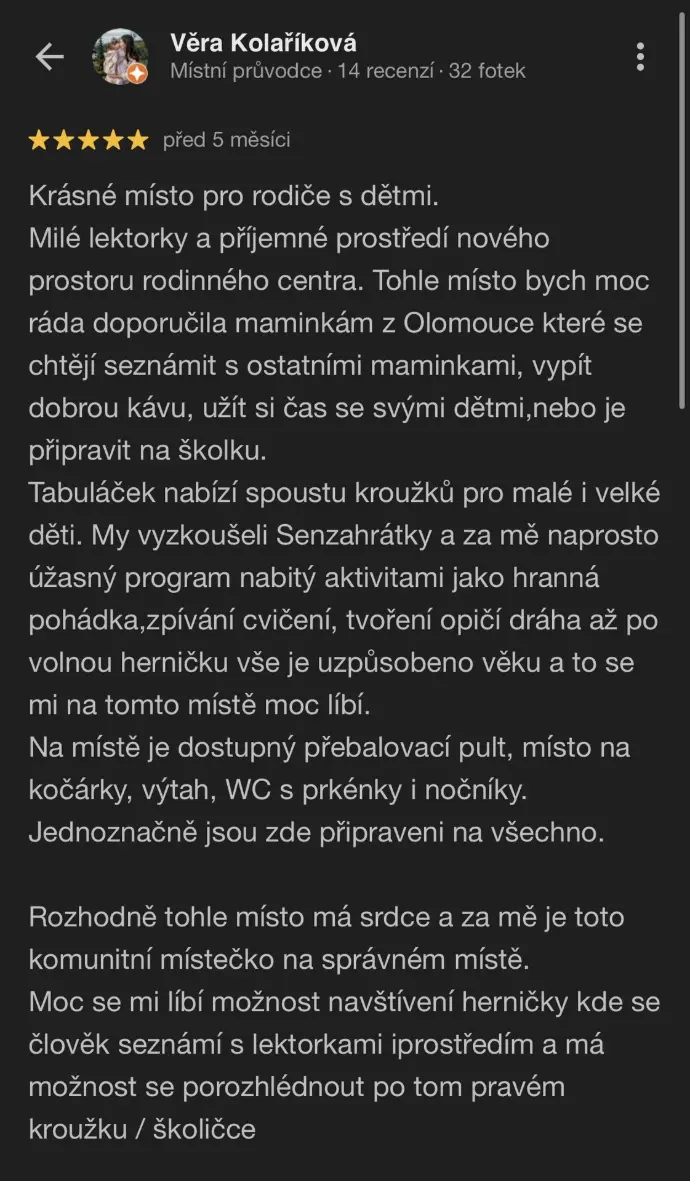Open the three-dot overflow menu

pyautogui.click(x=640, y=57)
